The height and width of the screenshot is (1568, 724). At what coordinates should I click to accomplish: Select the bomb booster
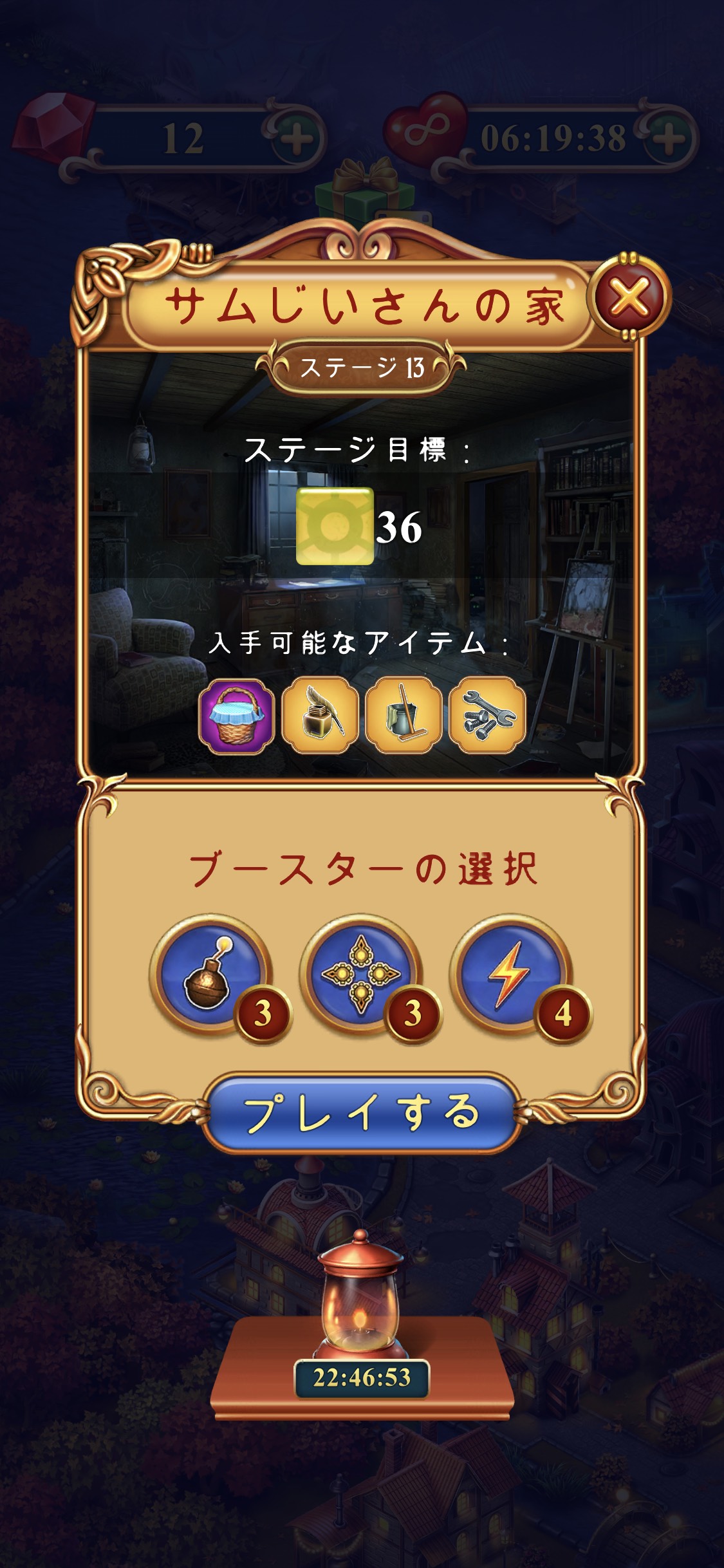click(210, 973)
